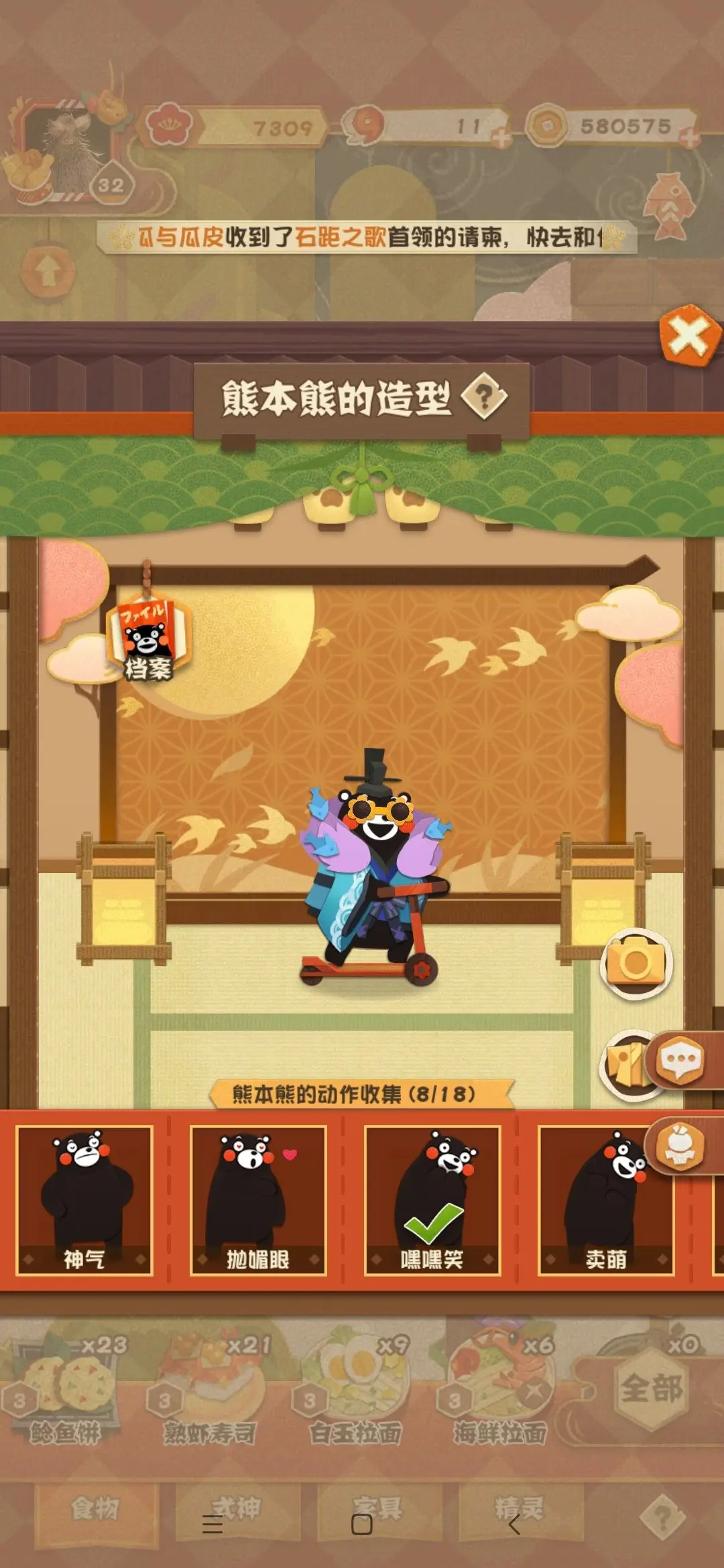Open the help question mark beside the title
This screenshot has height=1568, width=724.
pyautogui.click(x=484, y=397)
